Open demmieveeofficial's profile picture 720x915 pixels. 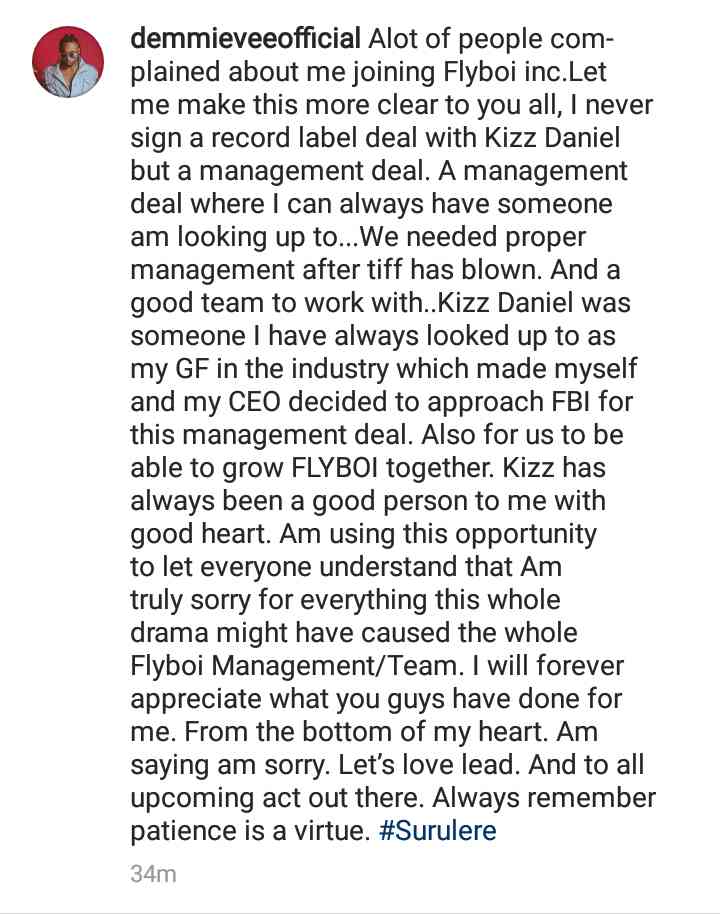[x=68, y=62]
